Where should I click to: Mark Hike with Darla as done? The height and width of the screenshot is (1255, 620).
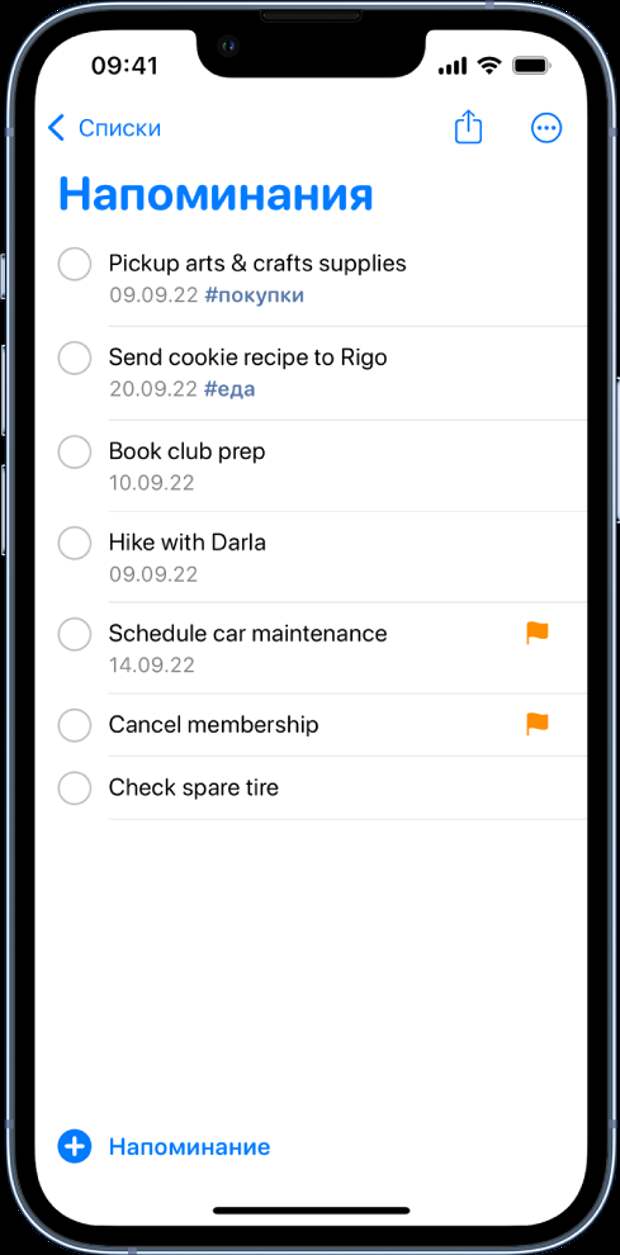coord(75,543)
